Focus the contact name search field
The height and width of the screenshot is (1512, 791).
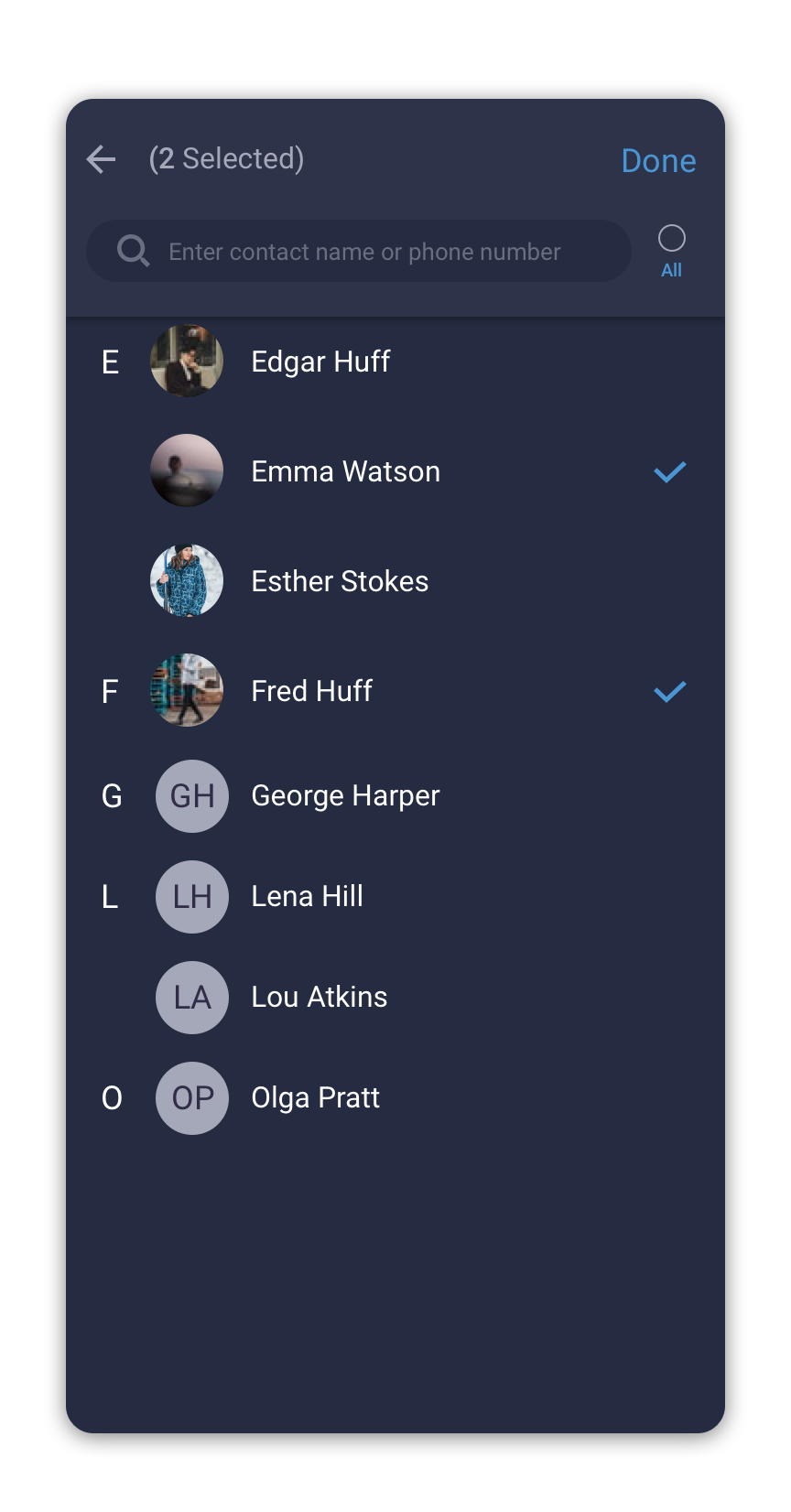(x=358, y=251)
